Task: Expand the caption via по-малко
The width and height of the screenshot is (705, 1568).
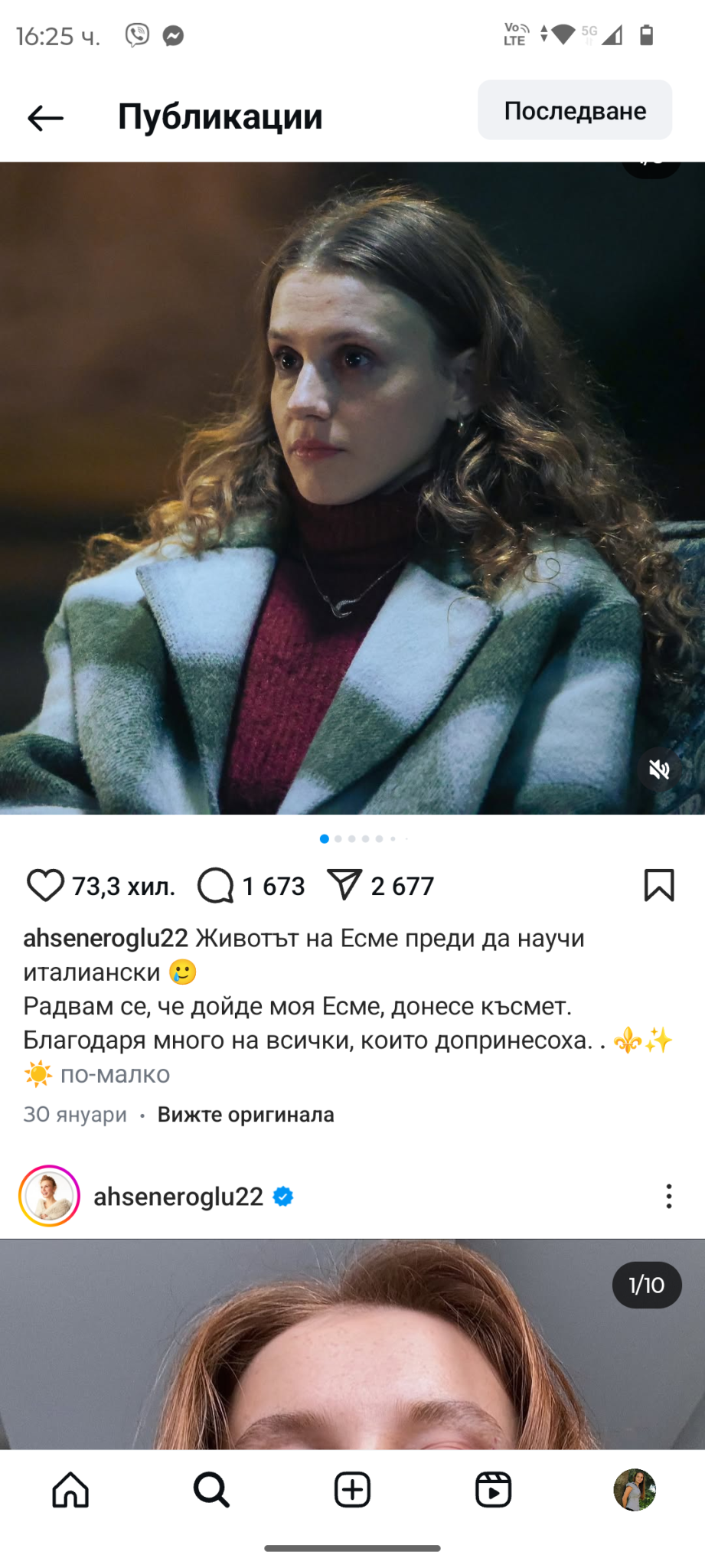Action: (x=115, y=1074)
